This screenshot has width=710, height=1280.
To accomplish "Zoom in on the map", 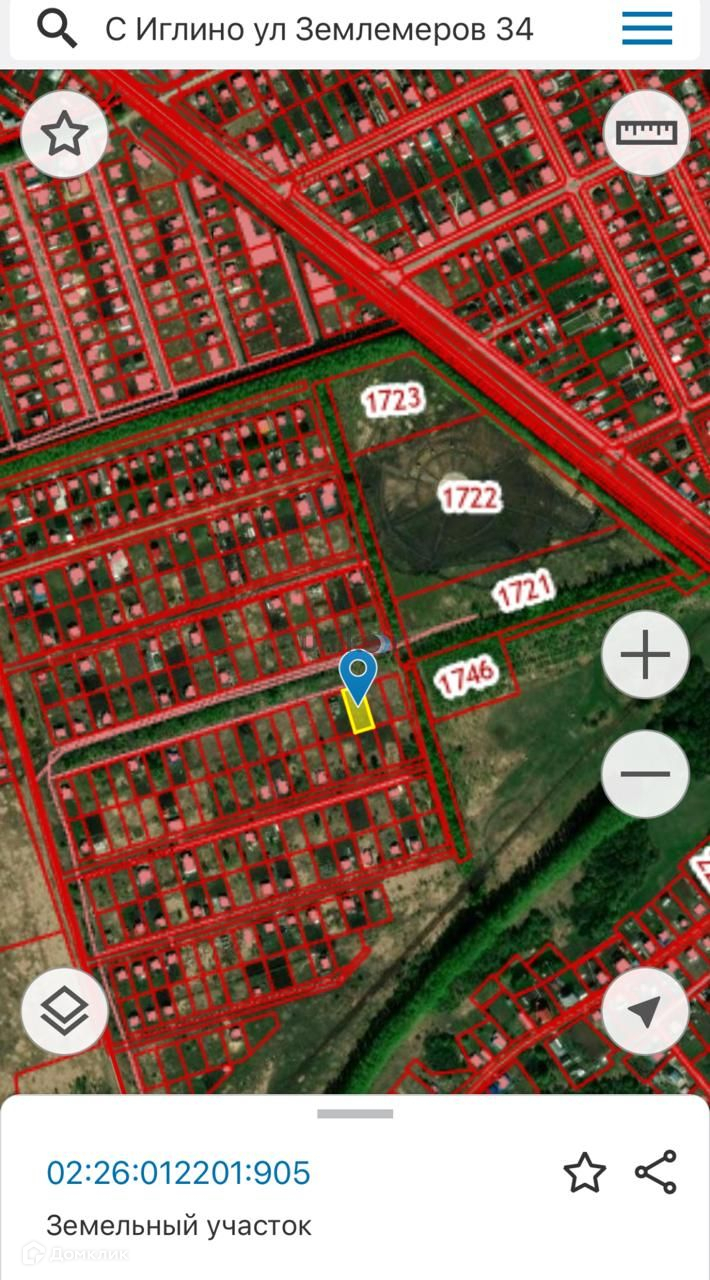I will pyautogui.click(x=645, y=655).
